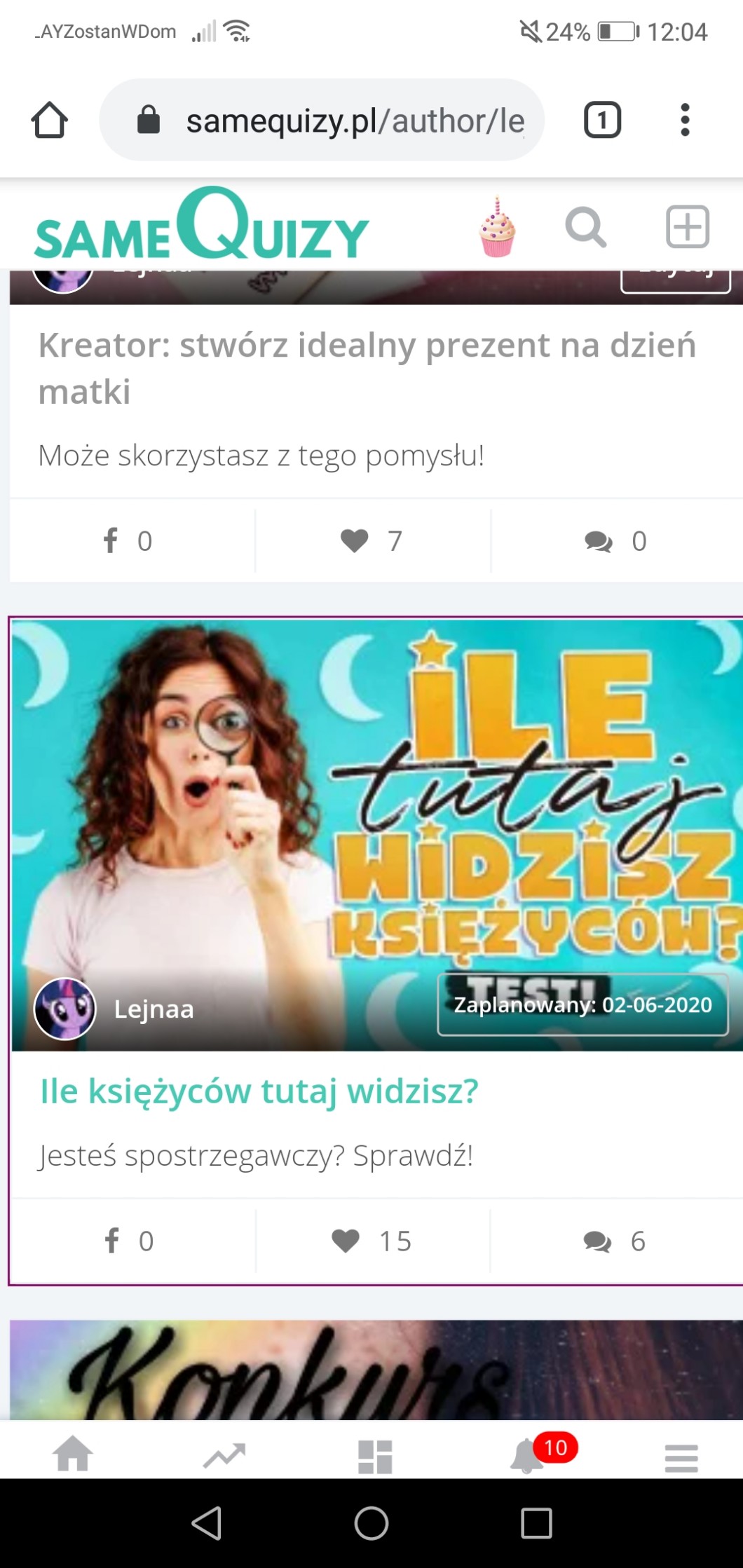Screen dimensions: 743x1568
Task: Open the browser overflow menu
Action: [685, 121]
